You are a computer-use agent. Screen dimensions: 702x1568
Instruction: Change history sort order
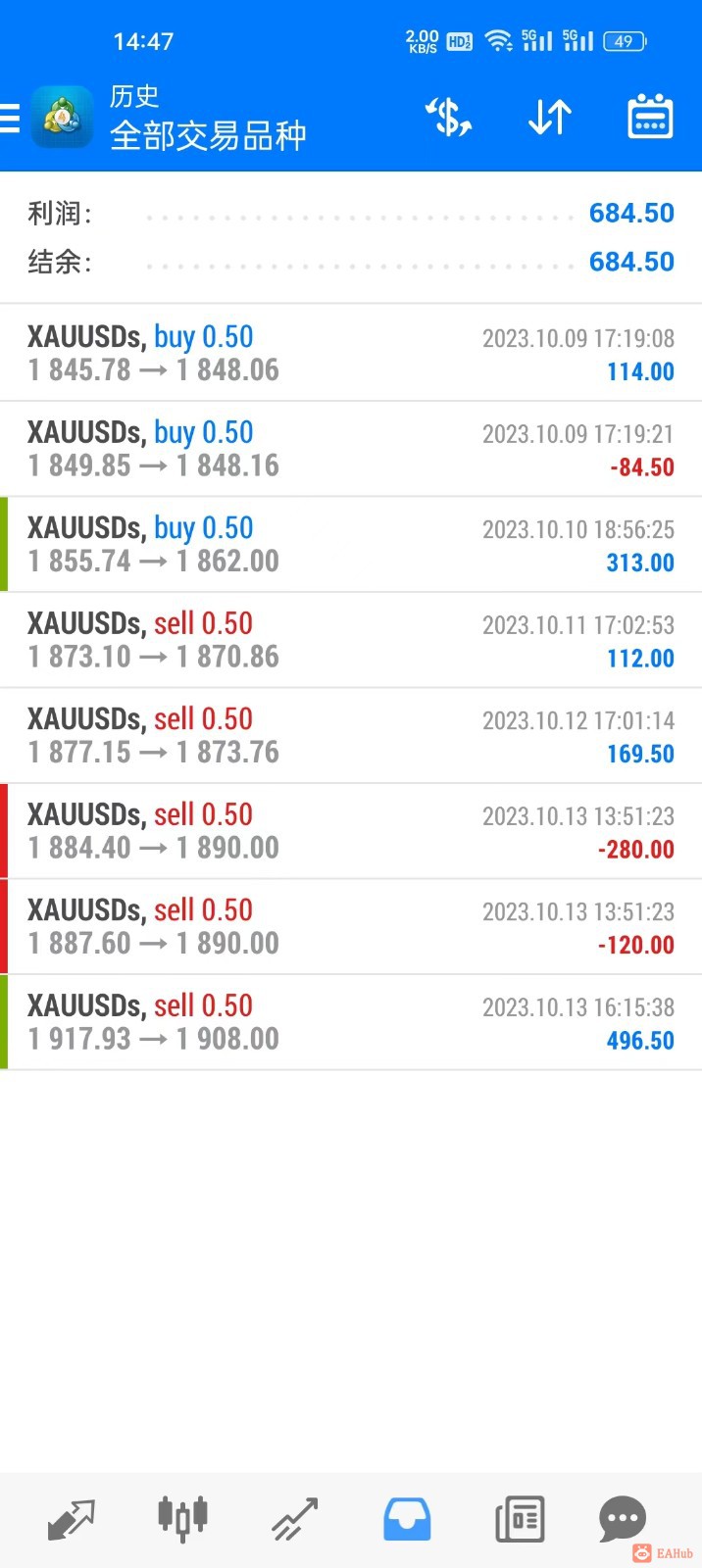tap(549, 119)
